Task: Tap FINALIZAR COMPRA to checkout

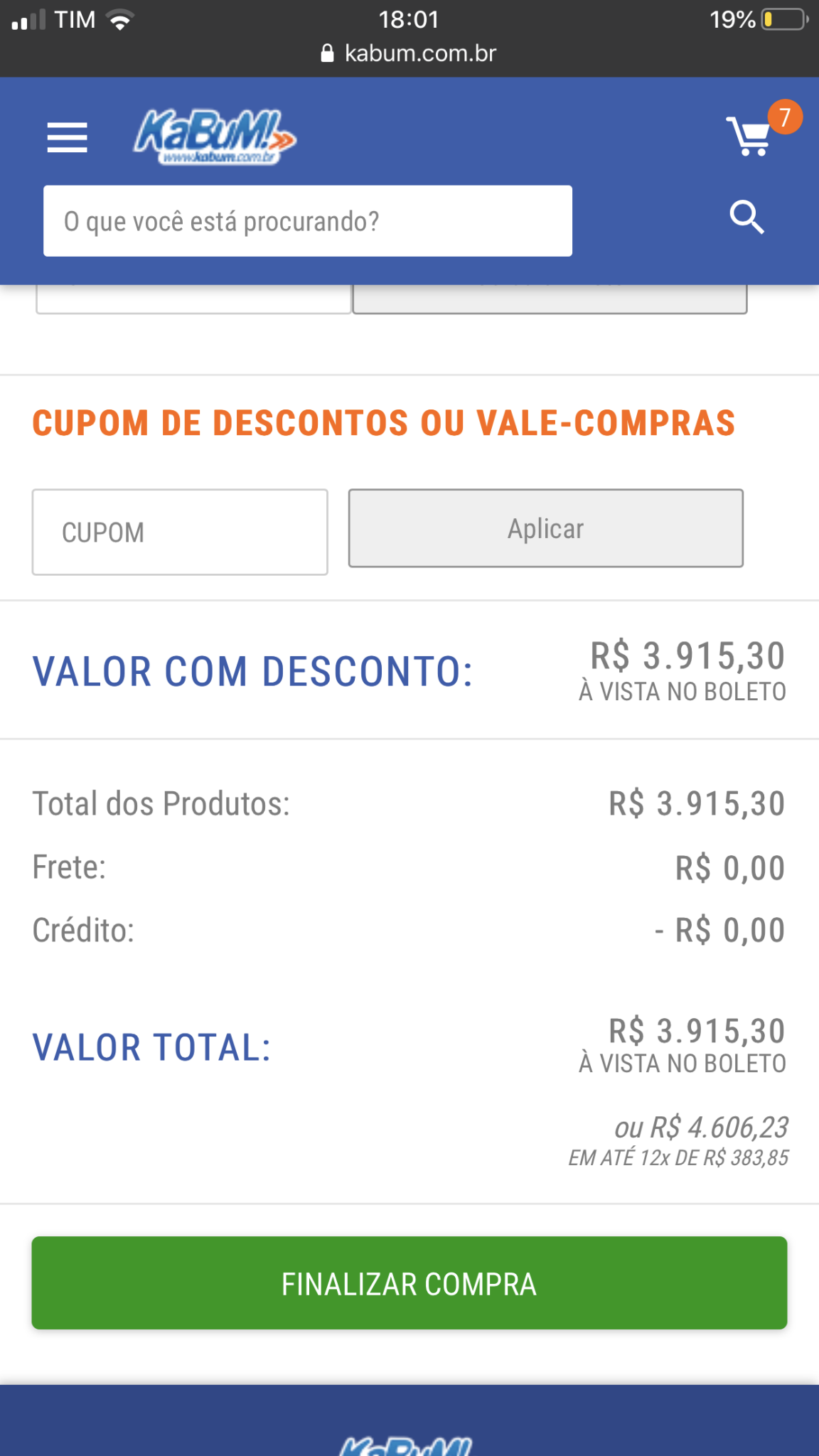Action: click(x=409, y=1283)
